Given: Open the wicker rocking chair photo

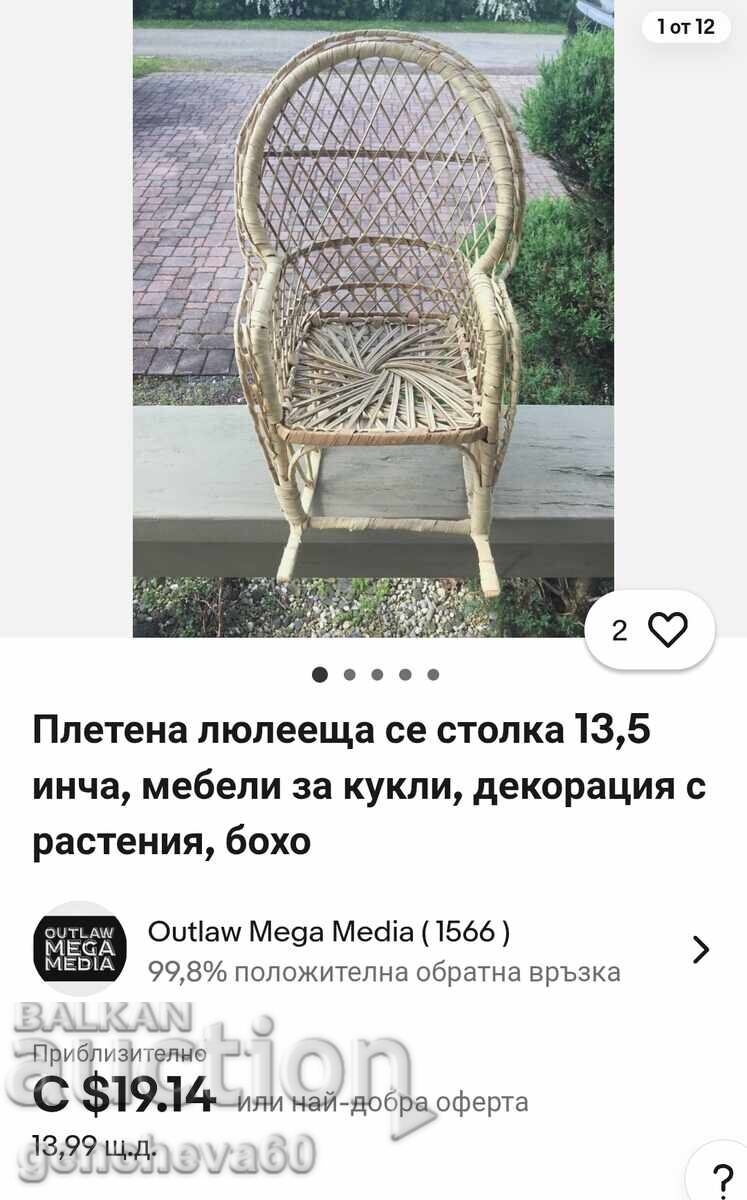Looking at the screenshot, I should (x=373, y=318).
